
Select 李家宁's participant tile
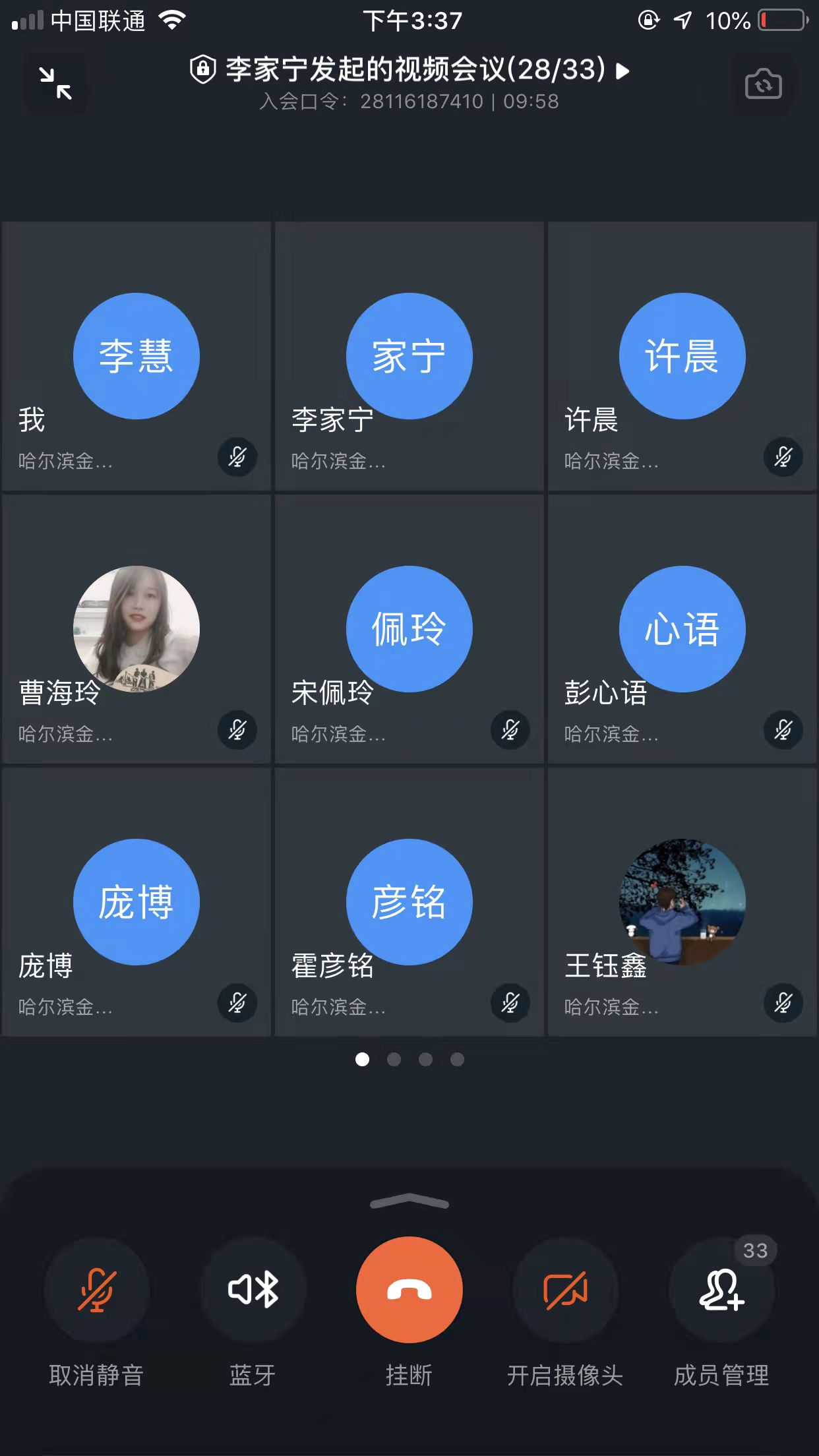tap(409, 357)
